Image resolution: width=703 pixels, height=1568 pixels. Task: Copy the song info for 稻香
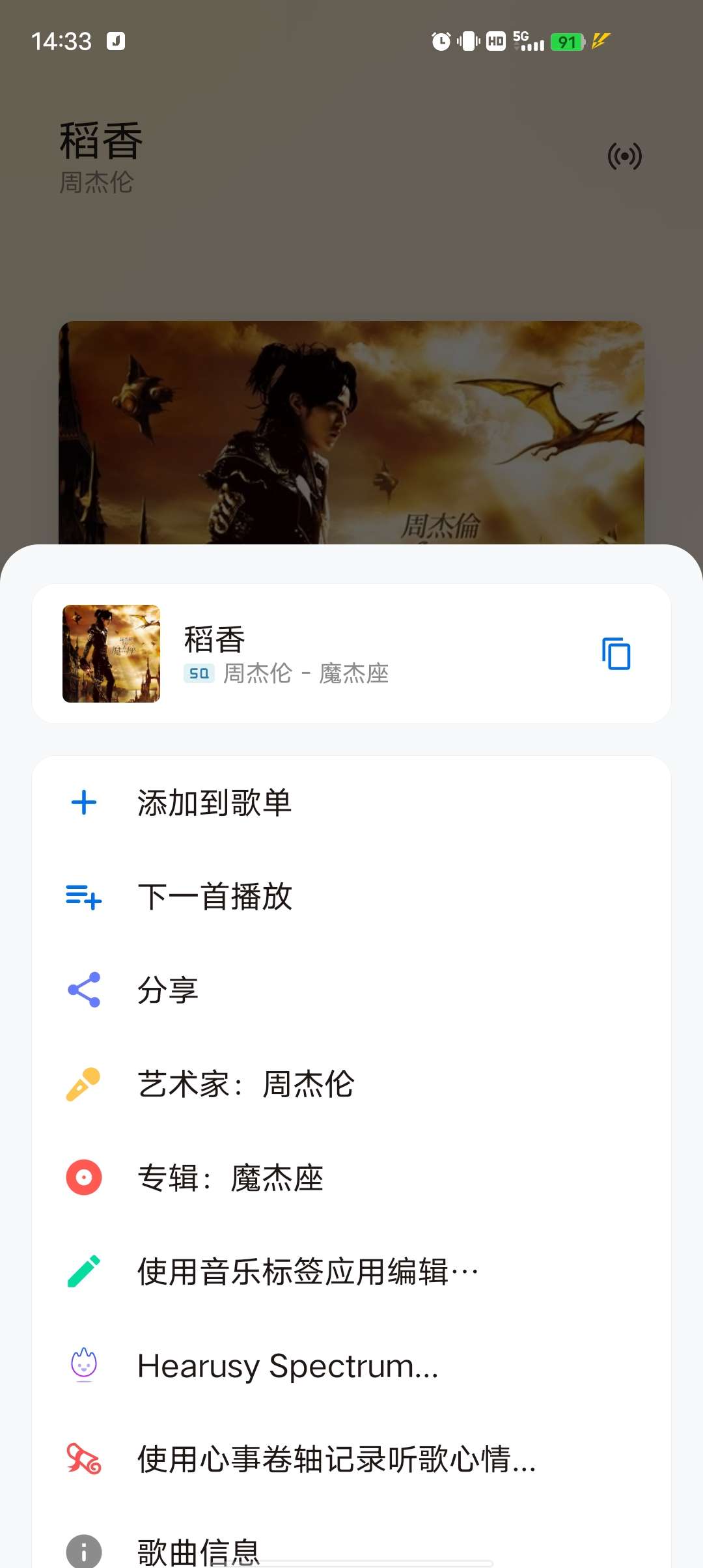616,654
